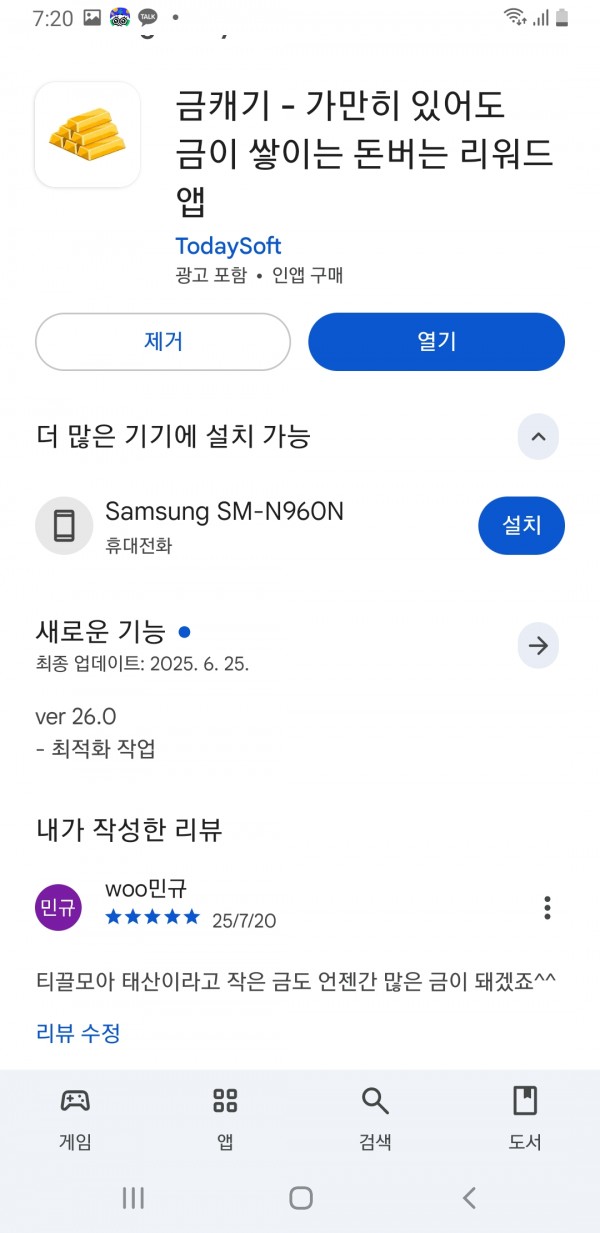The image size is (600, 1233).
Task: Go to the 검색 tab
Action: point(375,1119)
